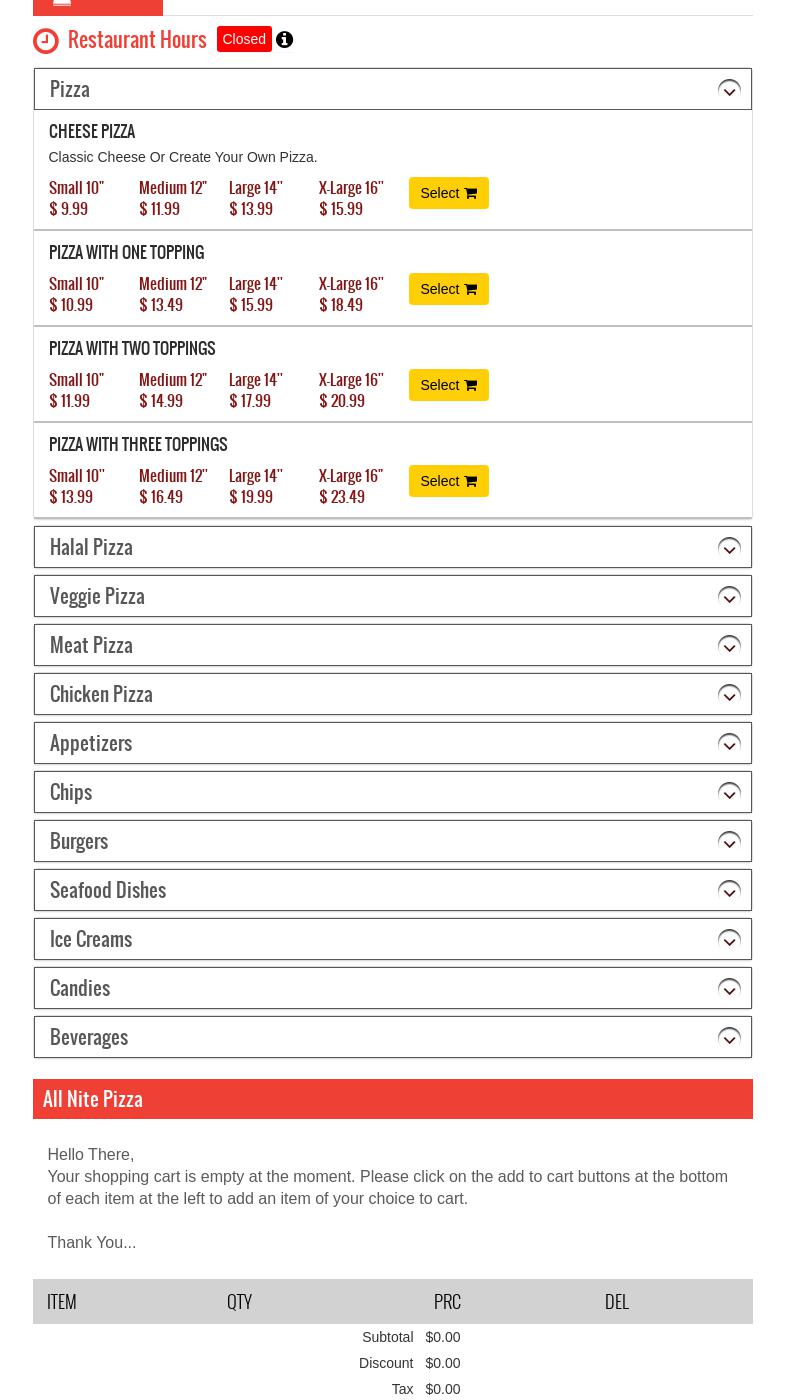Click the Closed status badge

(x=243, y=39)
